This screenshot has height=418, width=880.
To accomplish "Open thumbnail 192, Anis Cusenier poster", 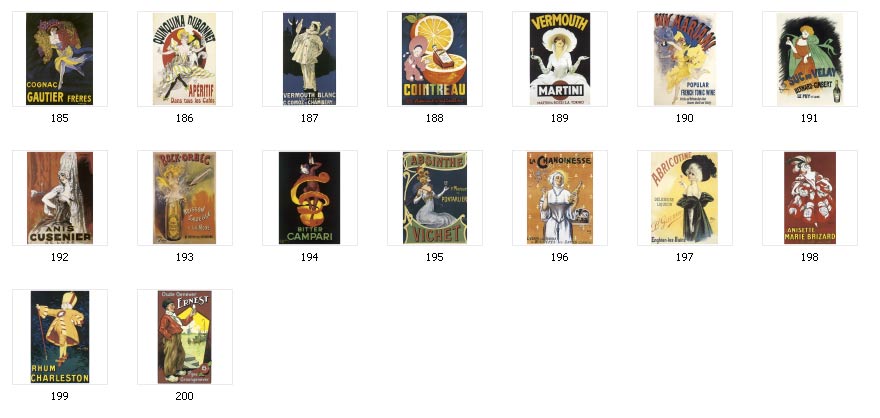I will (x=59, y=198).
